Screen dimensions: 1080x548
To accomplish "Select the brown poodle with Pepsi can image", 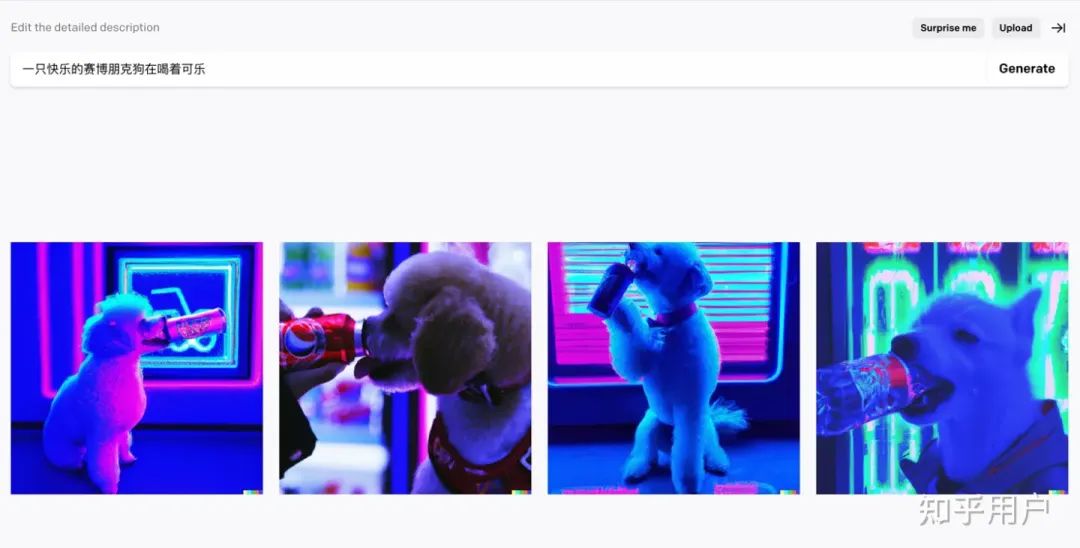I will 405,368.
